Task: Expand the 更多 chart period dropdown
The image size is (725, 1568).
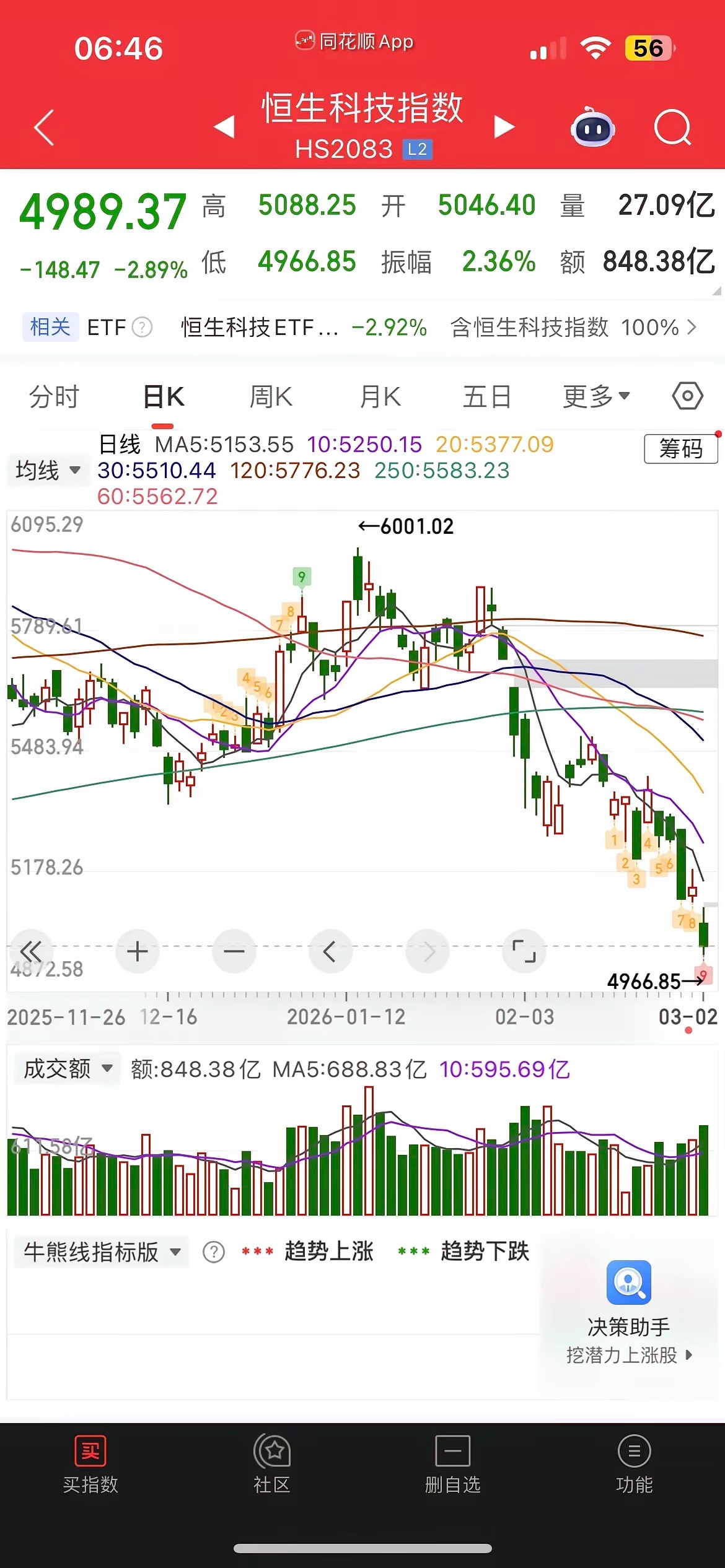Action: (x=594, y=395)
